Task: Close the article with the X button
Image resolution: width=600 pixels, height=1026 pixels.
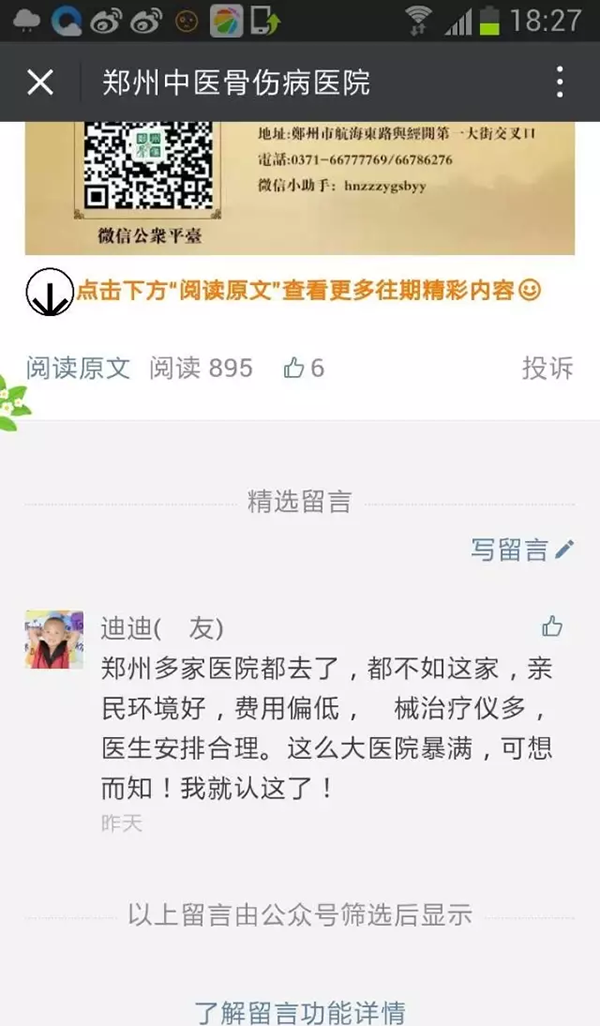Action: (x=40, y=82)
